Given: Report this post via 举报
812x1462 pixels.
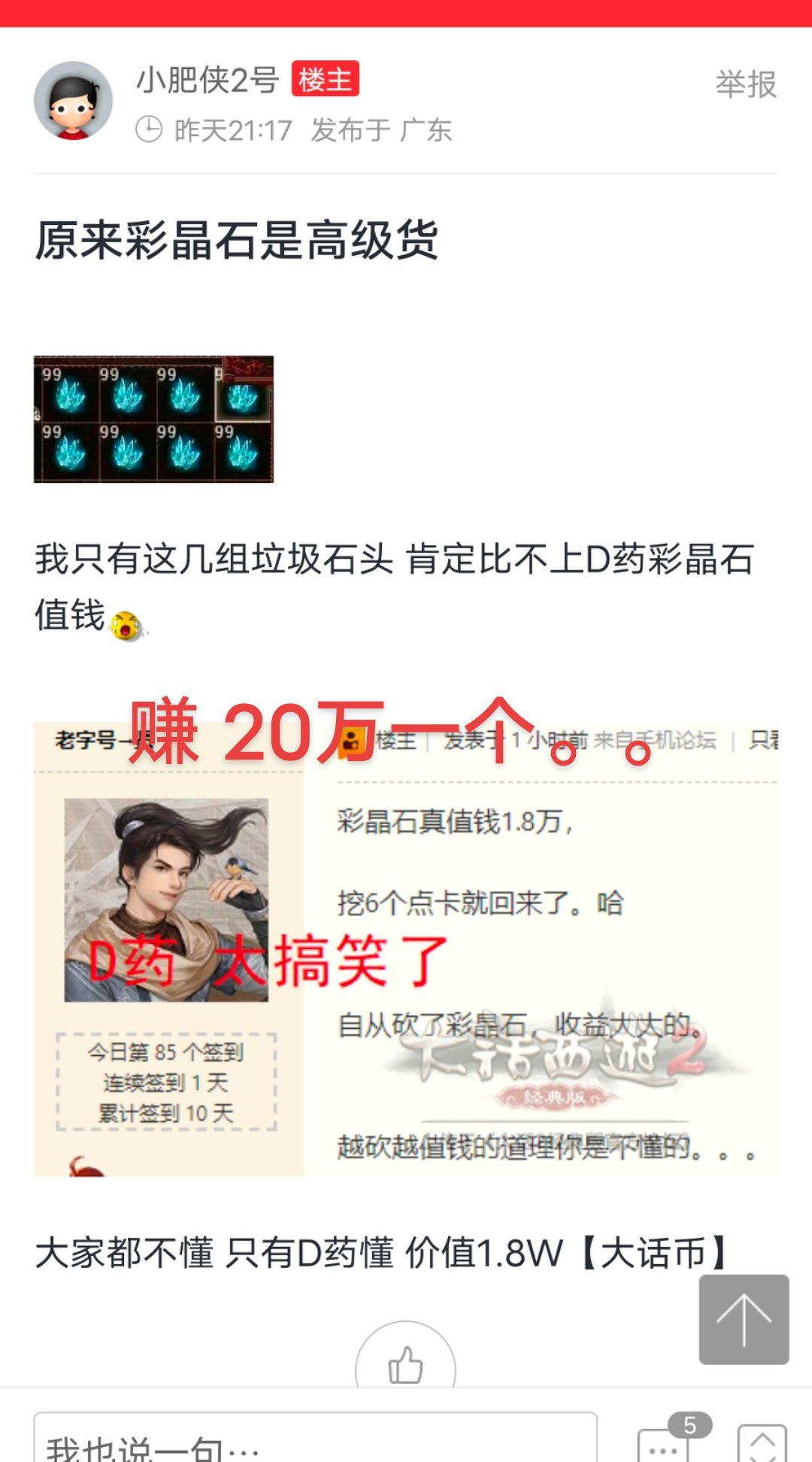Looking at the screenshot, I should (745, 84).
